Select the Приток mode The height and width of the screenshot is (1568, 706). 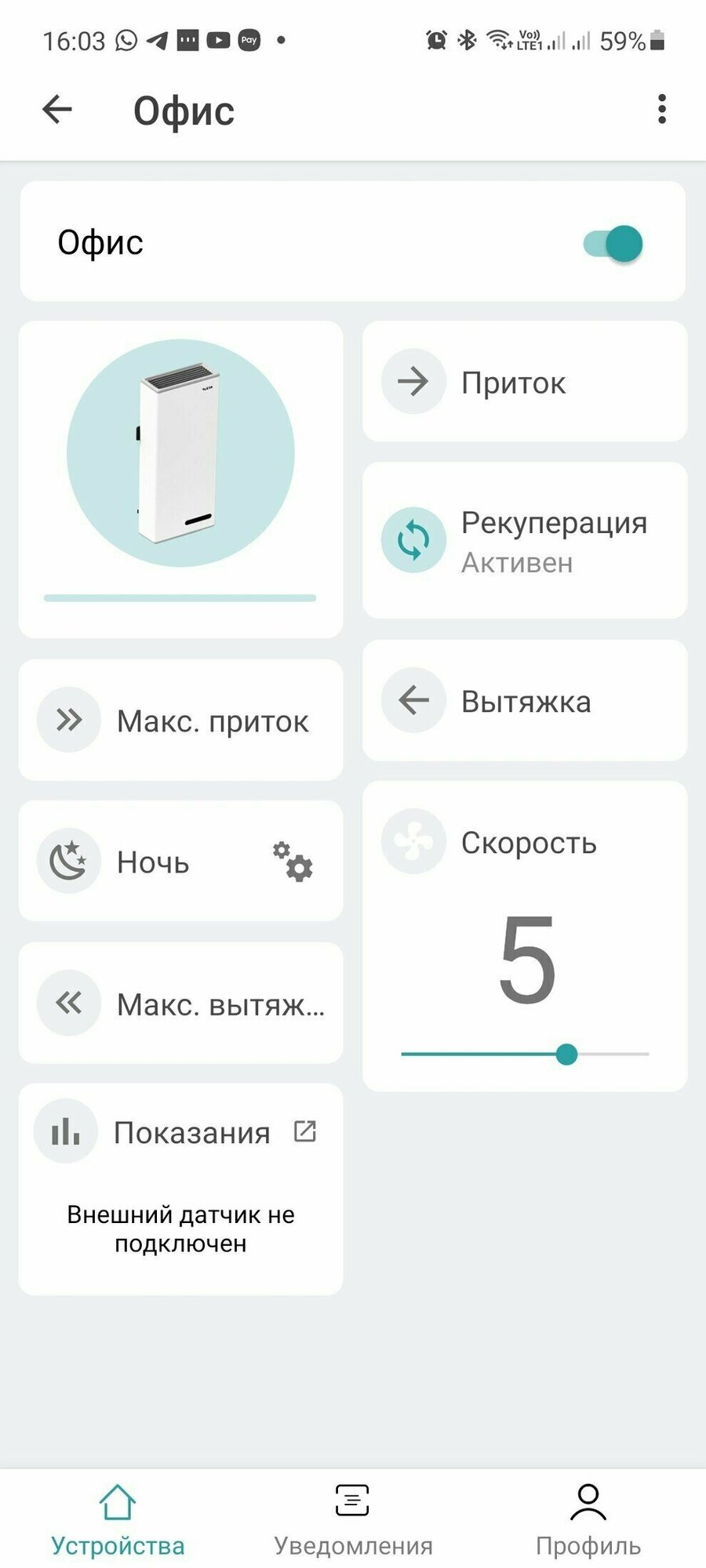524,382
